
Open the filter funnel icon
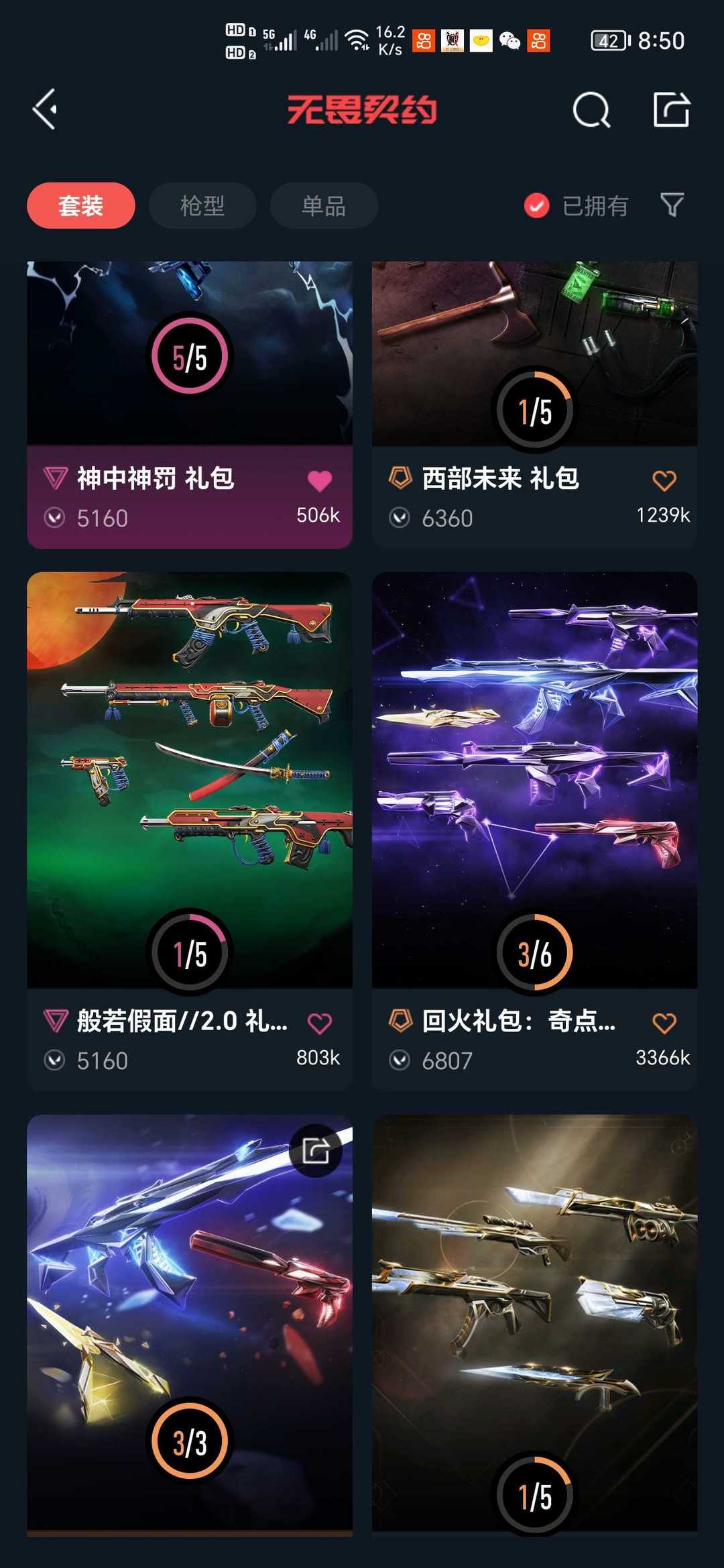pyautogui.click(x=672, y=205)
